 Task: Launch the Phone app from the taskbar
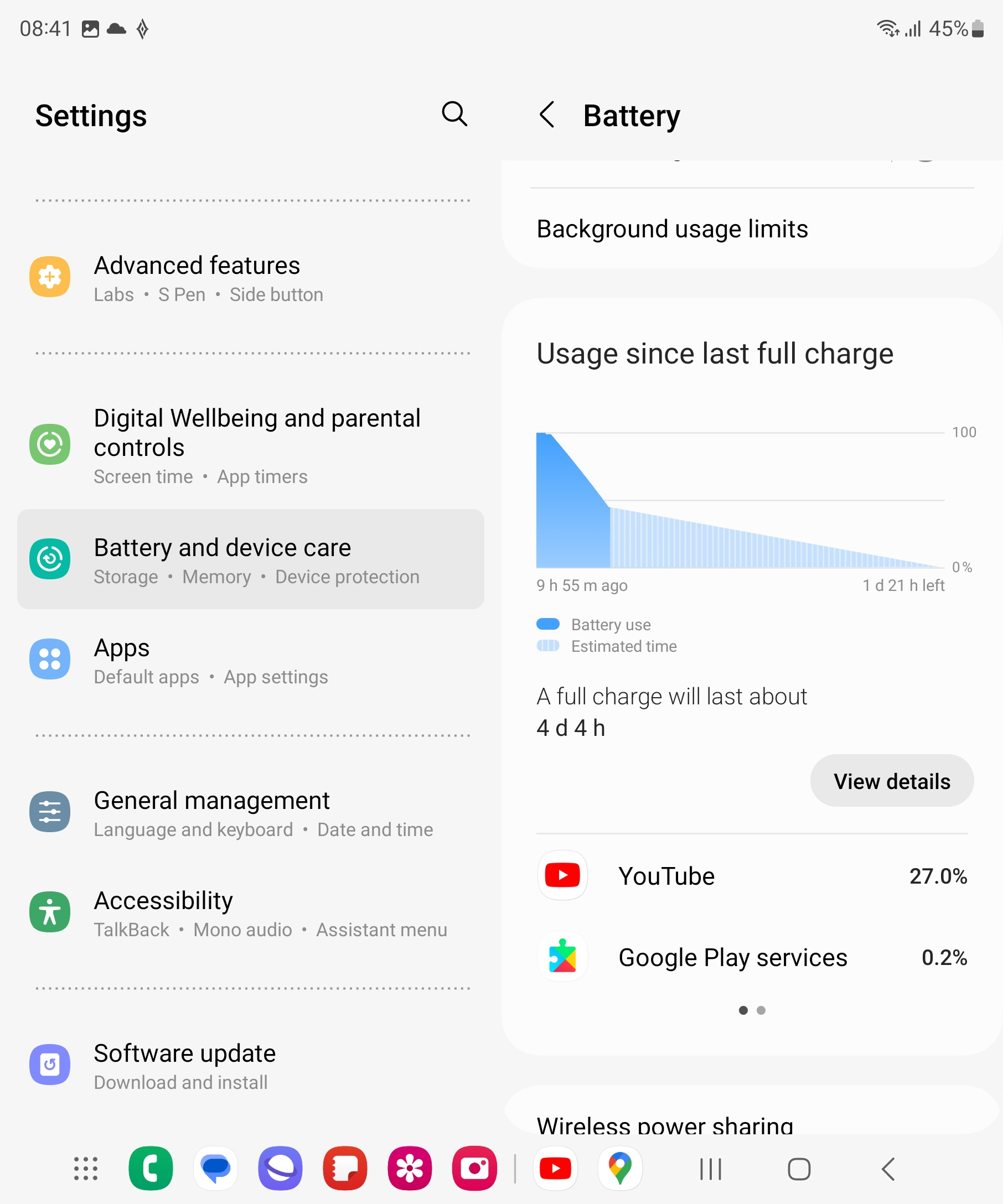click(151, 1169)
